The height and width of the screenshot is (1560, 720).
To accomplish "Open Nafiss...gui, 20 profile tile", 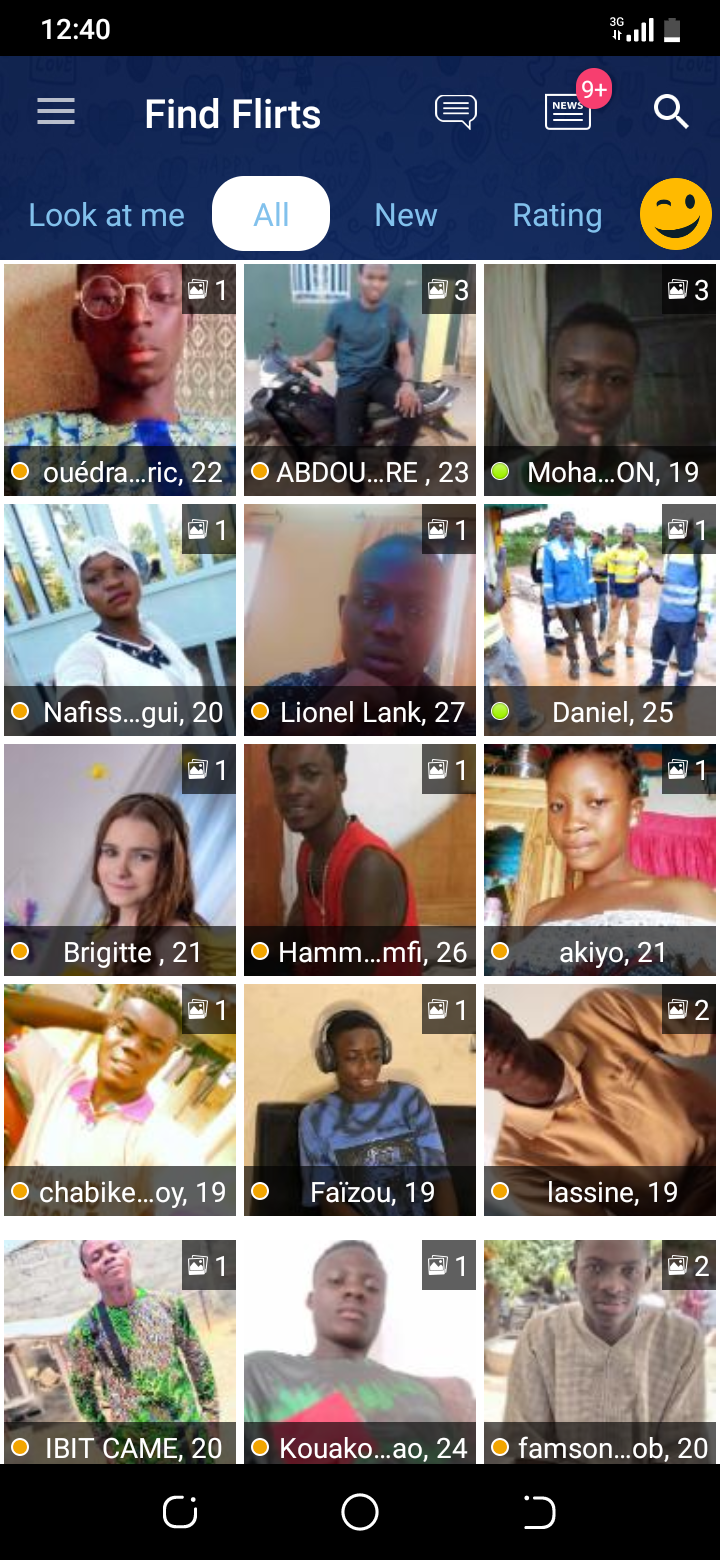I will tap(120, 620).
